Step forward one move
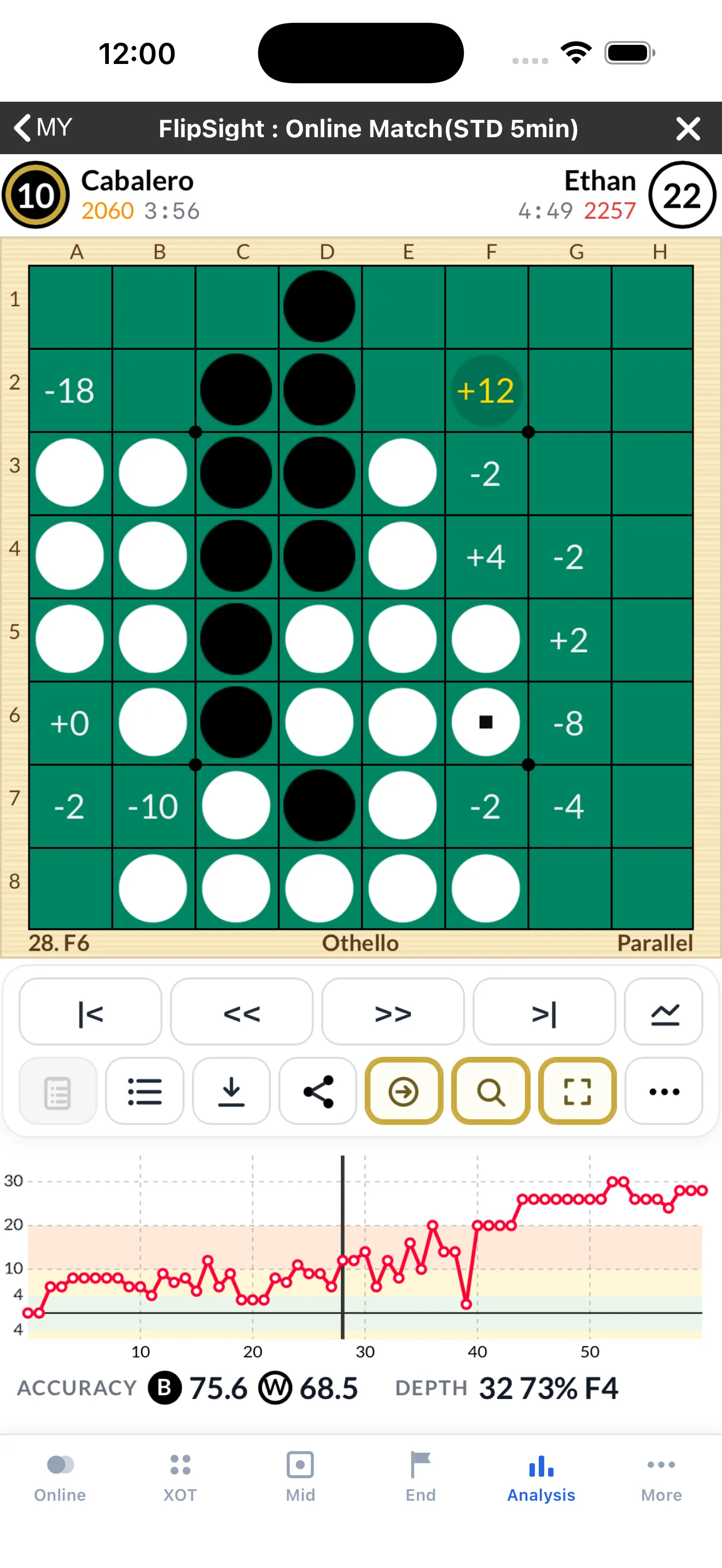Screen dimensions: 722x1568 393,1011
